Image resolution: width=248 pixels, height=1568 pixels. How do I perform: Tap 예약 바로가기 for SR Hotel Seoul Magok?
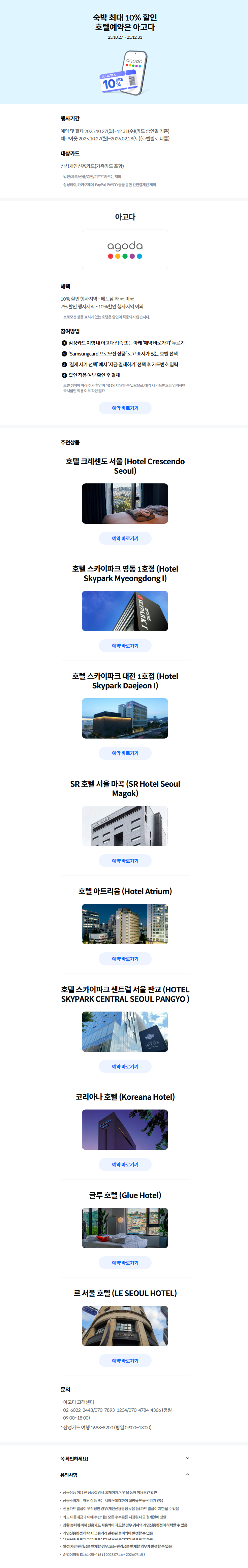click(125, 861)
